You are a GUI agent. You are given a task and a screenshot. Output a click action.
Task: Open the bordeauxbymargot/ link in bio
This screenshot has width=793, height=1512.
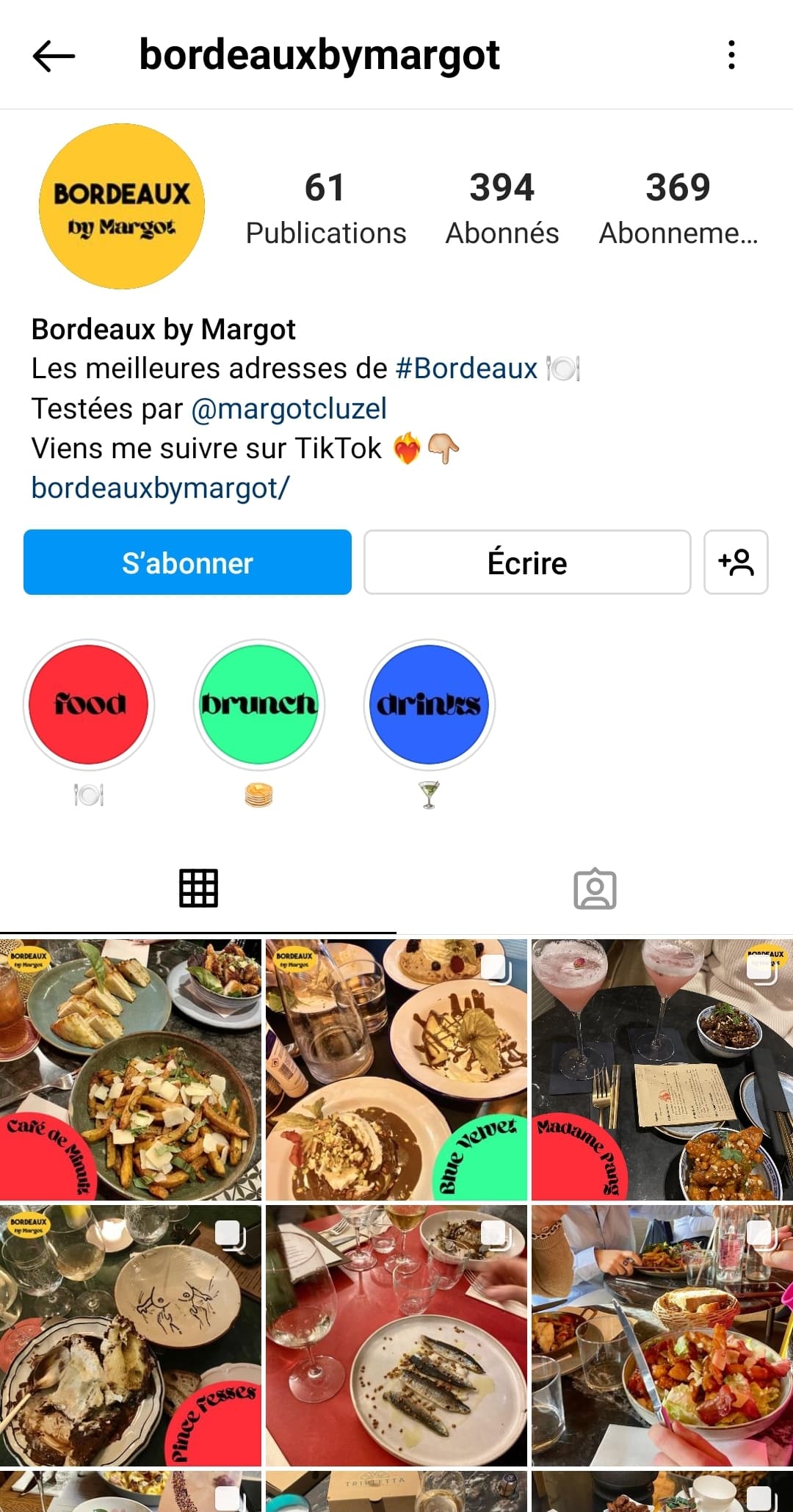161,488
